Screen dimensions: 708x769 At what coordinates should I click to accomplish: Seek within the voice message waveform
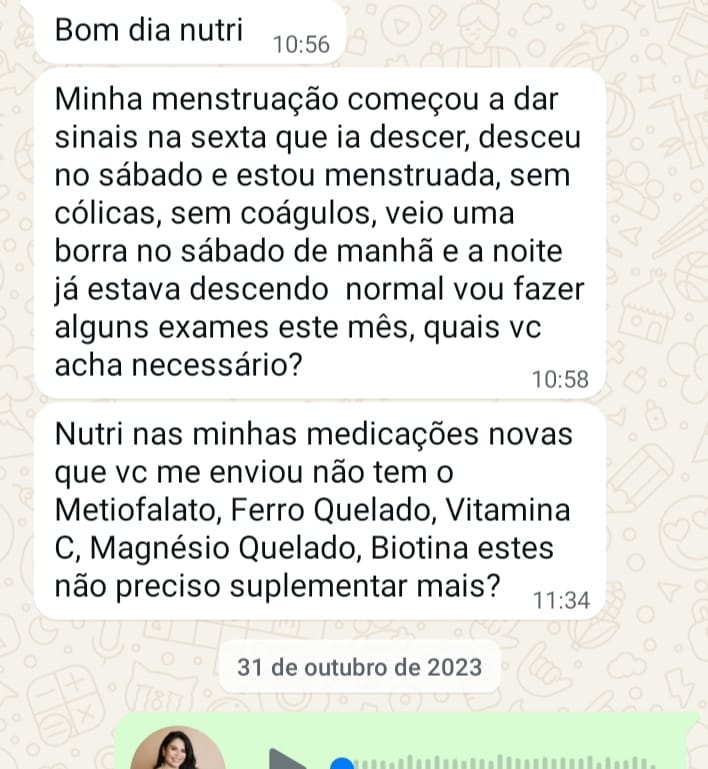click(500, 763)
